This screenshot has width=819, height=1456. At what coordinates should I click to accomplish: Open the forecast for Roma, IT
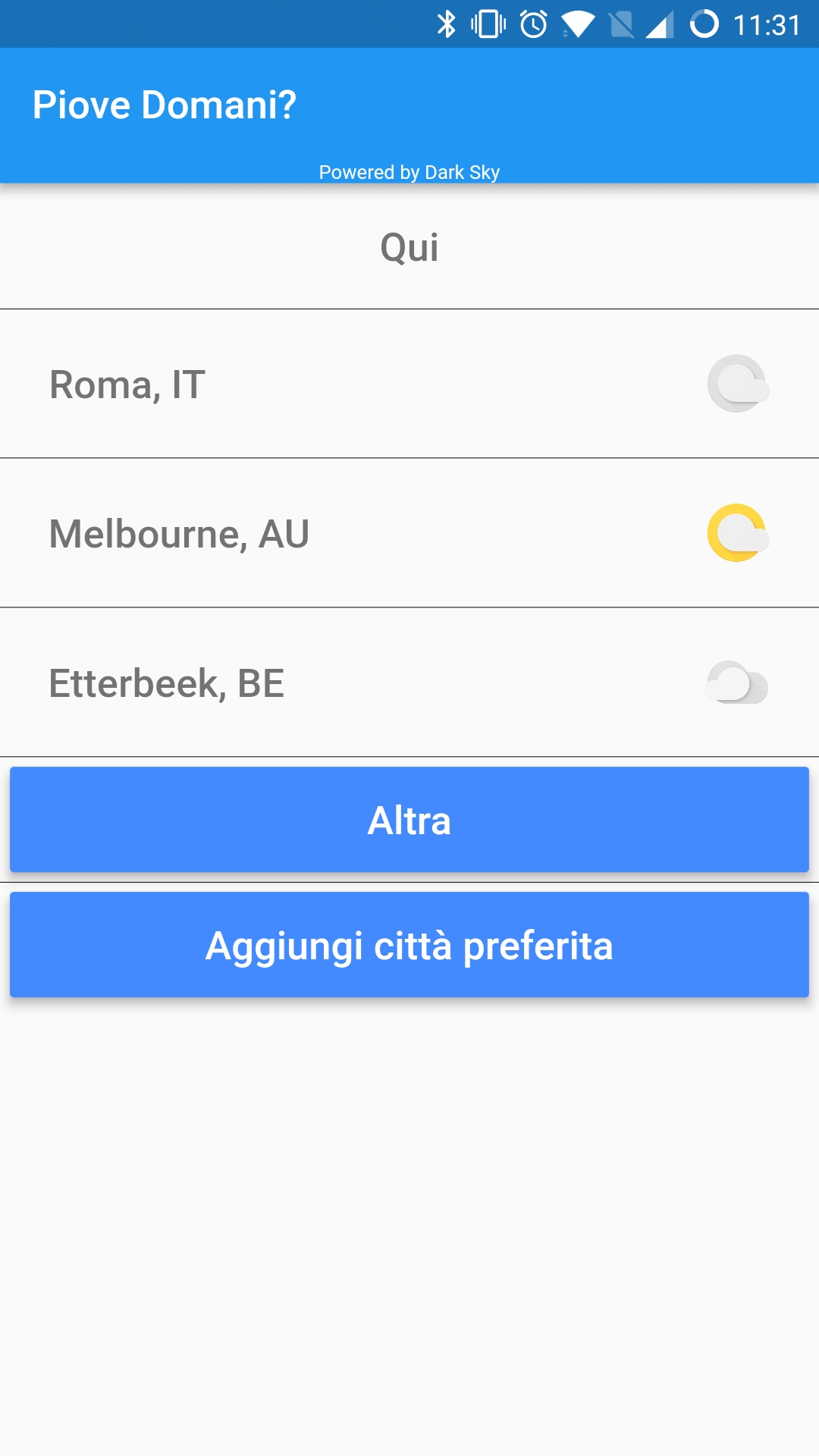(409, 384)
